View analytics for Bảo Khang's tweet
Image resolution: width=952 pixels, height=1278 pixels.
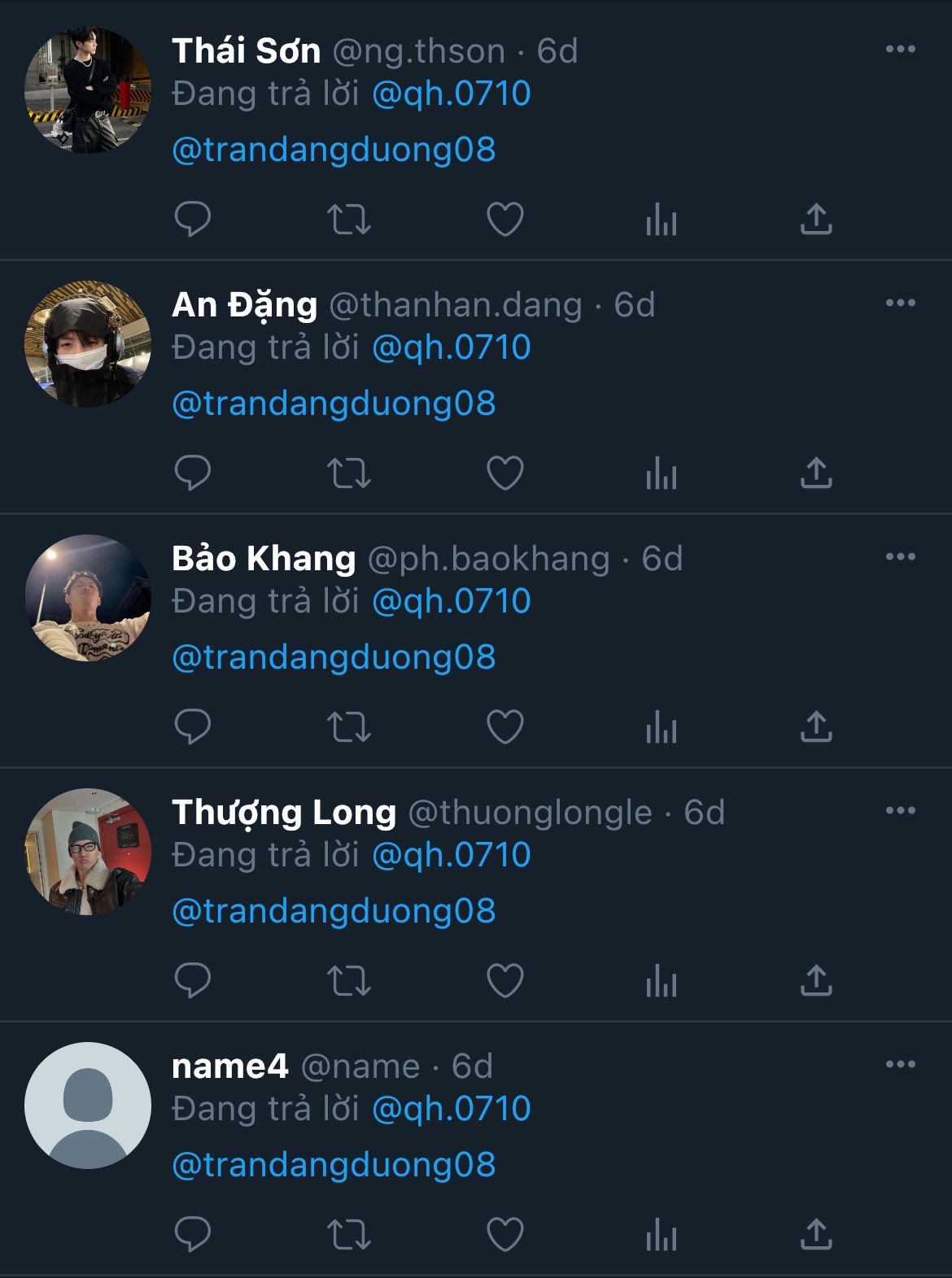pos(661,726)
